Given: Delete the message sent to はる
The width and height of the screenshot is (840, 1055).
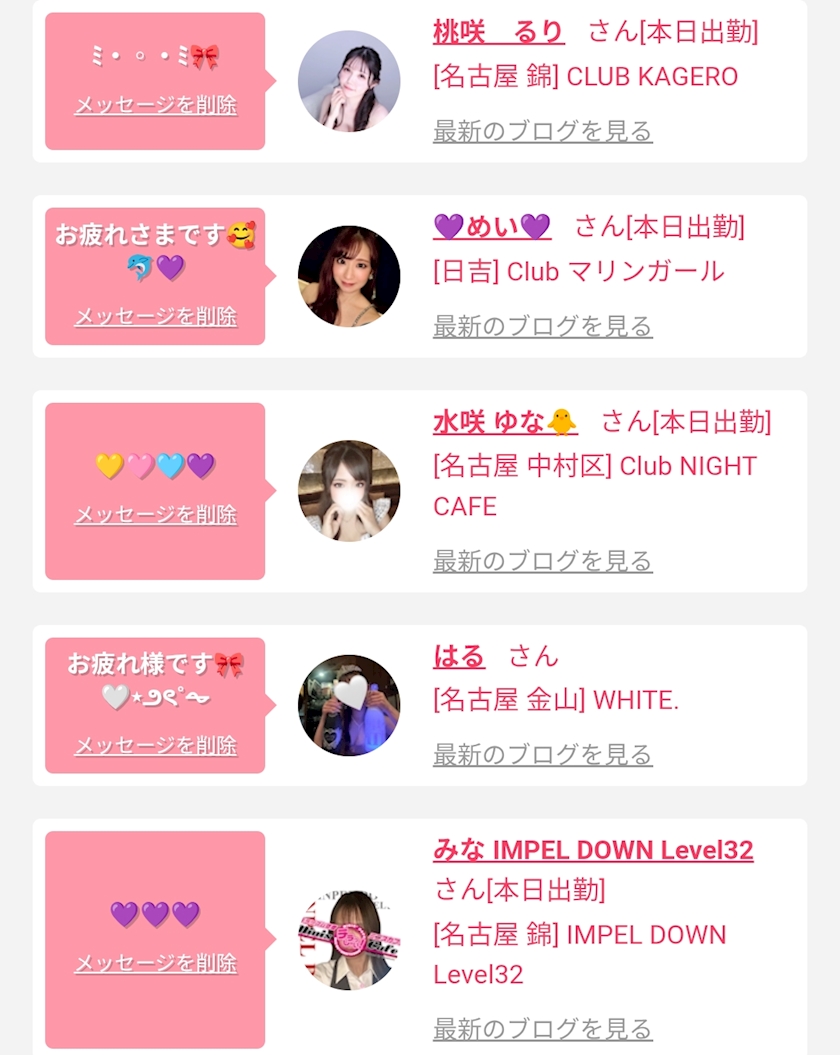Looking at the screenshot, I should (155, 745).
